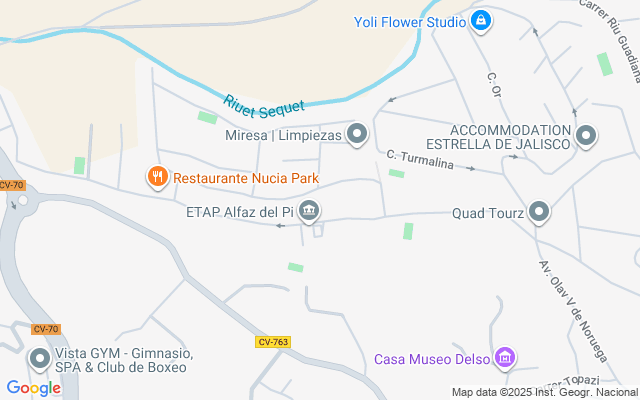The height and width of the screenshot is (400, 640).
Task: Open the Yoli Flower Studio marker
Action: coord(481,21)
